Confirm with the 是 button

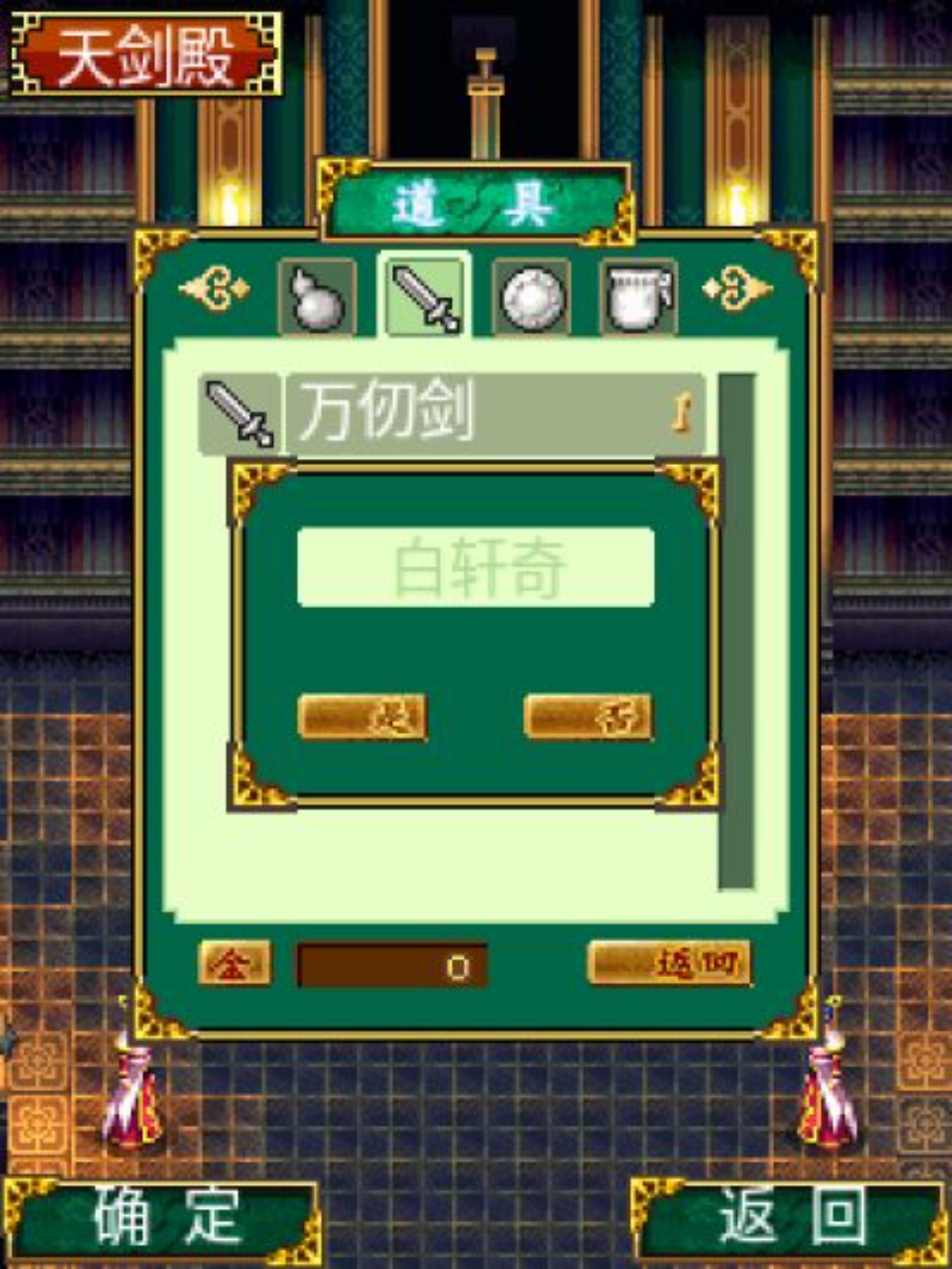pos(362,716)
